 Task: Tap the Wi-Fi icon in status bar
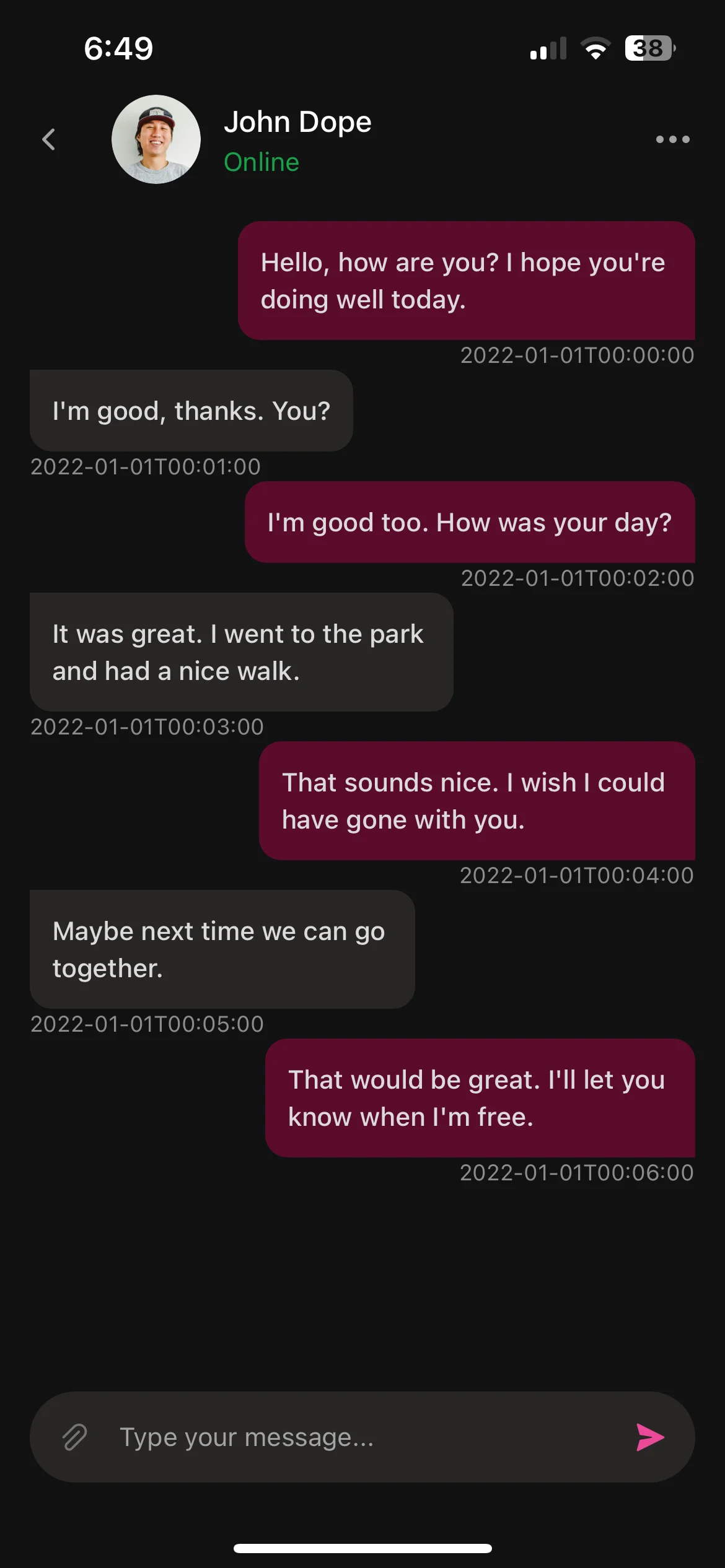[x=594, y=48]
